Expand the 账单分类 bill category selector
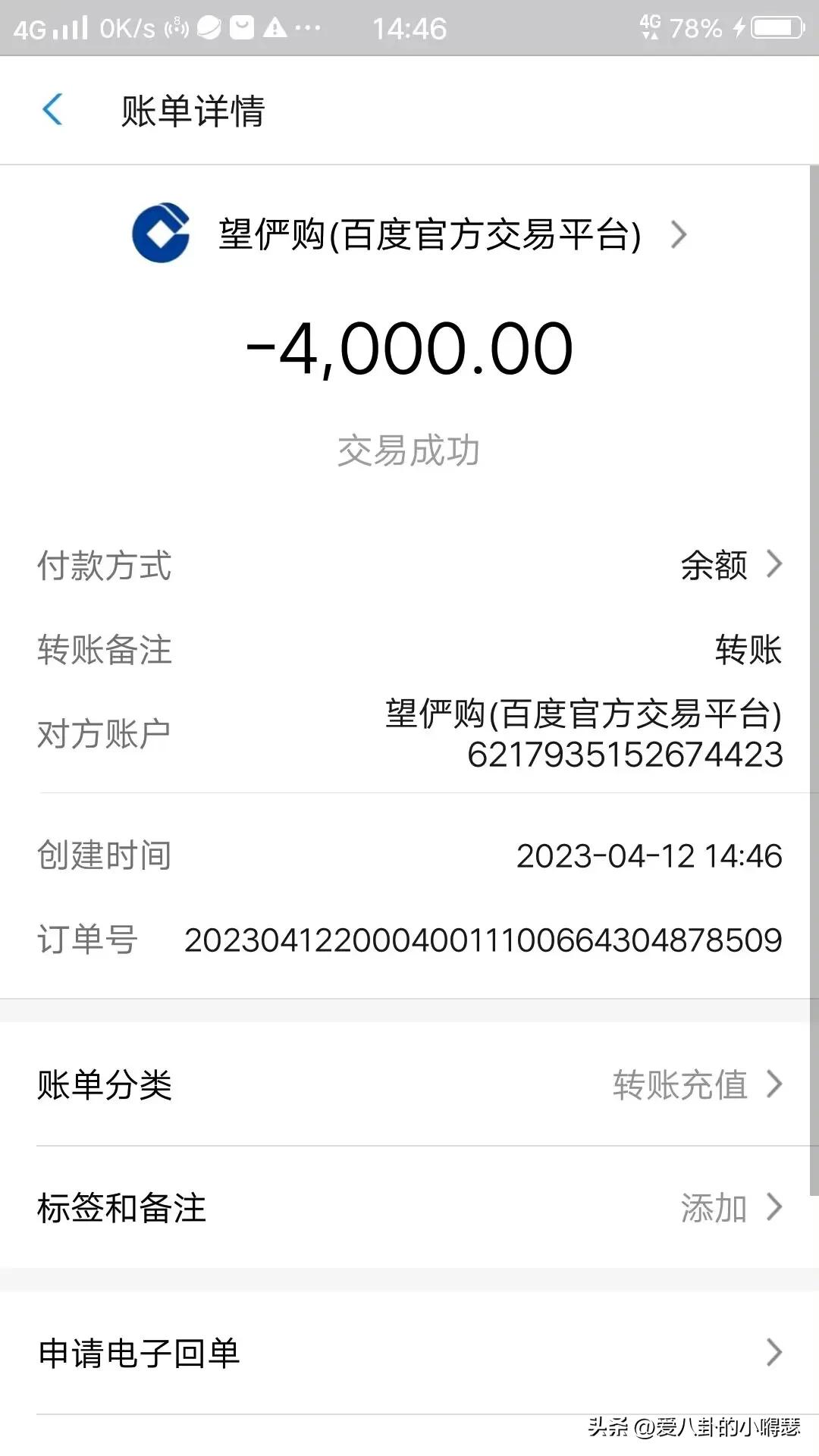Viewport: 819px width, 1456px height. [775, 1086]
